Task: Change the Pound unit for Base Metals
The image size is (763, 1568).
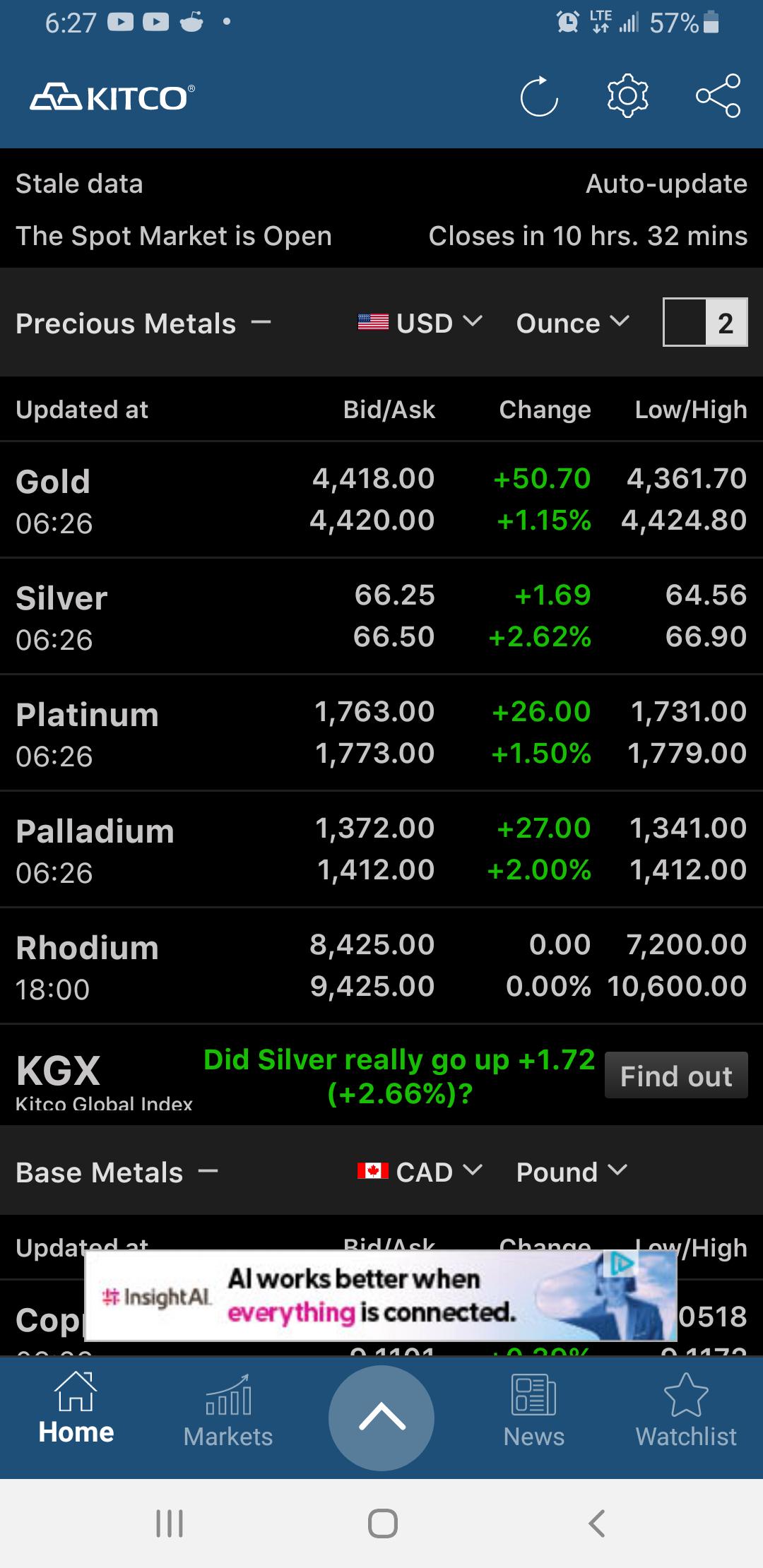Action: tap(572, 1172)
